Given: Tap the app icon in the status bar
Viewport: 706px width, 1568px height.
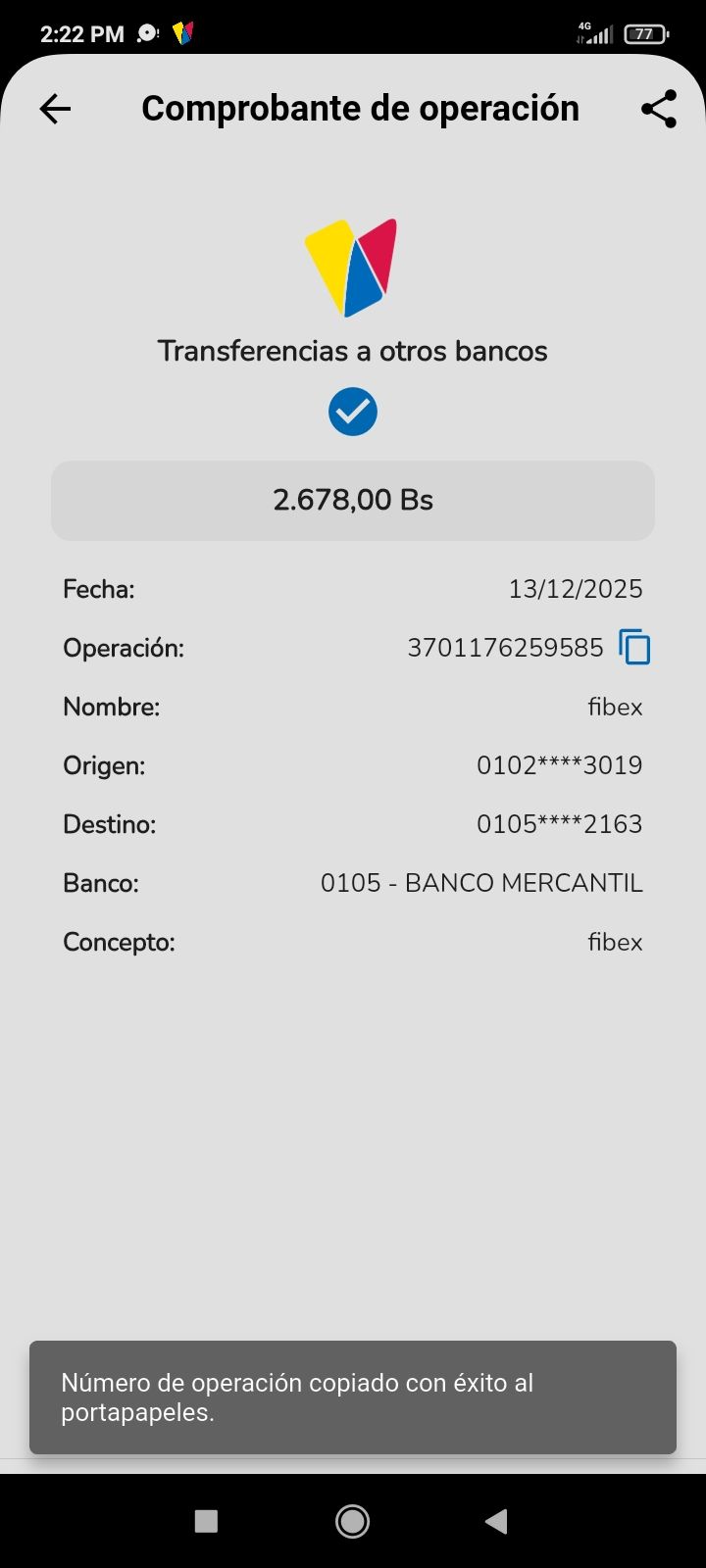Looking at the screenshot, I should (x=180, y=32).
